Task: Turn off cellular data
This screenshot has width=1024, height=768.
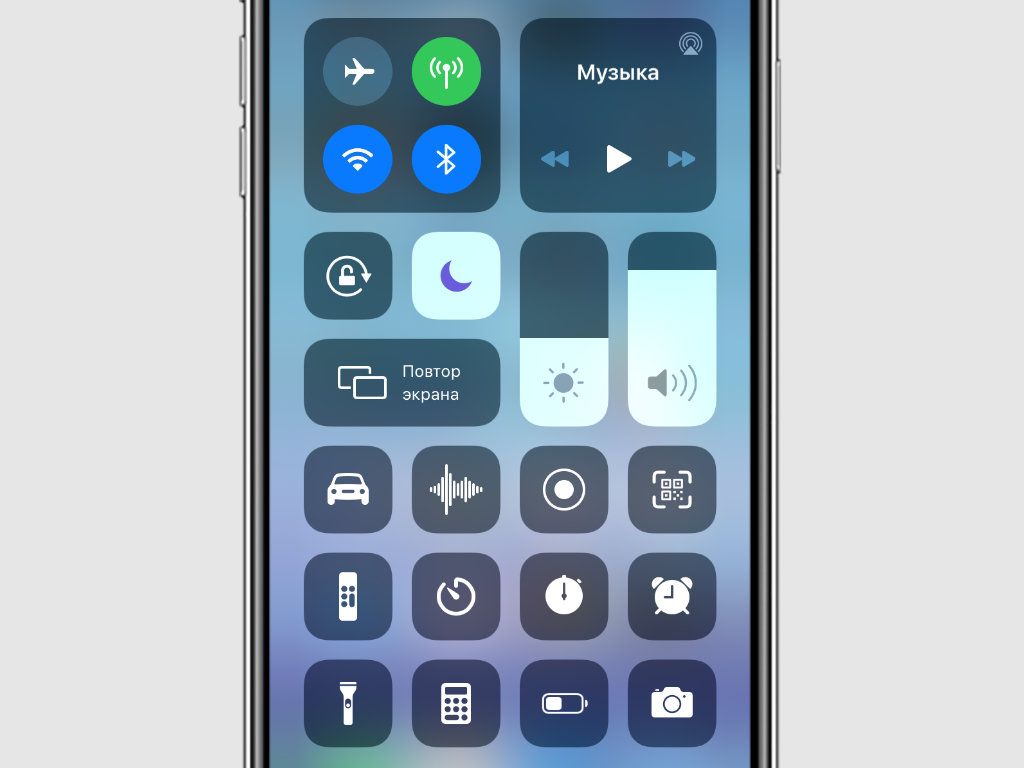Action: click(x=446, y=71)
